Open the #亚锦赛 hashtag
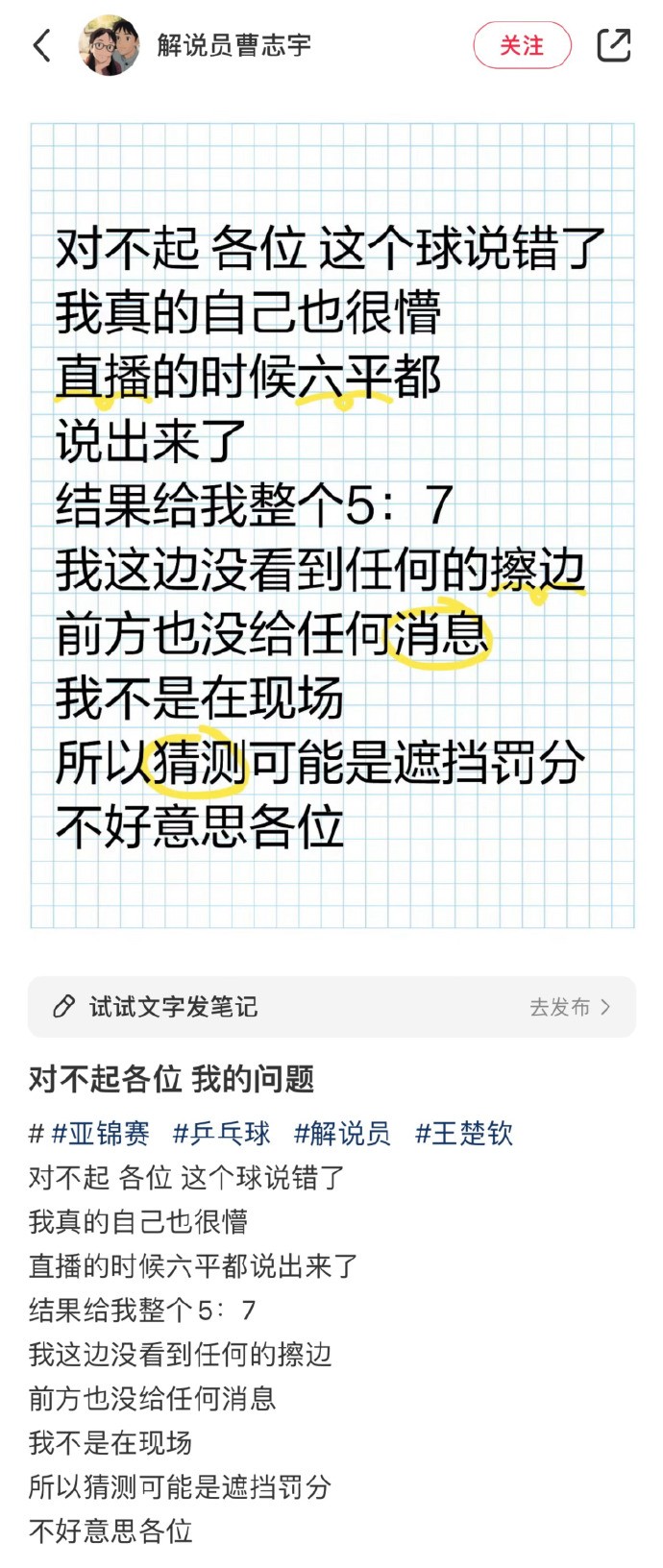This screenshot has height=1568, width=663. point(100,1134)
